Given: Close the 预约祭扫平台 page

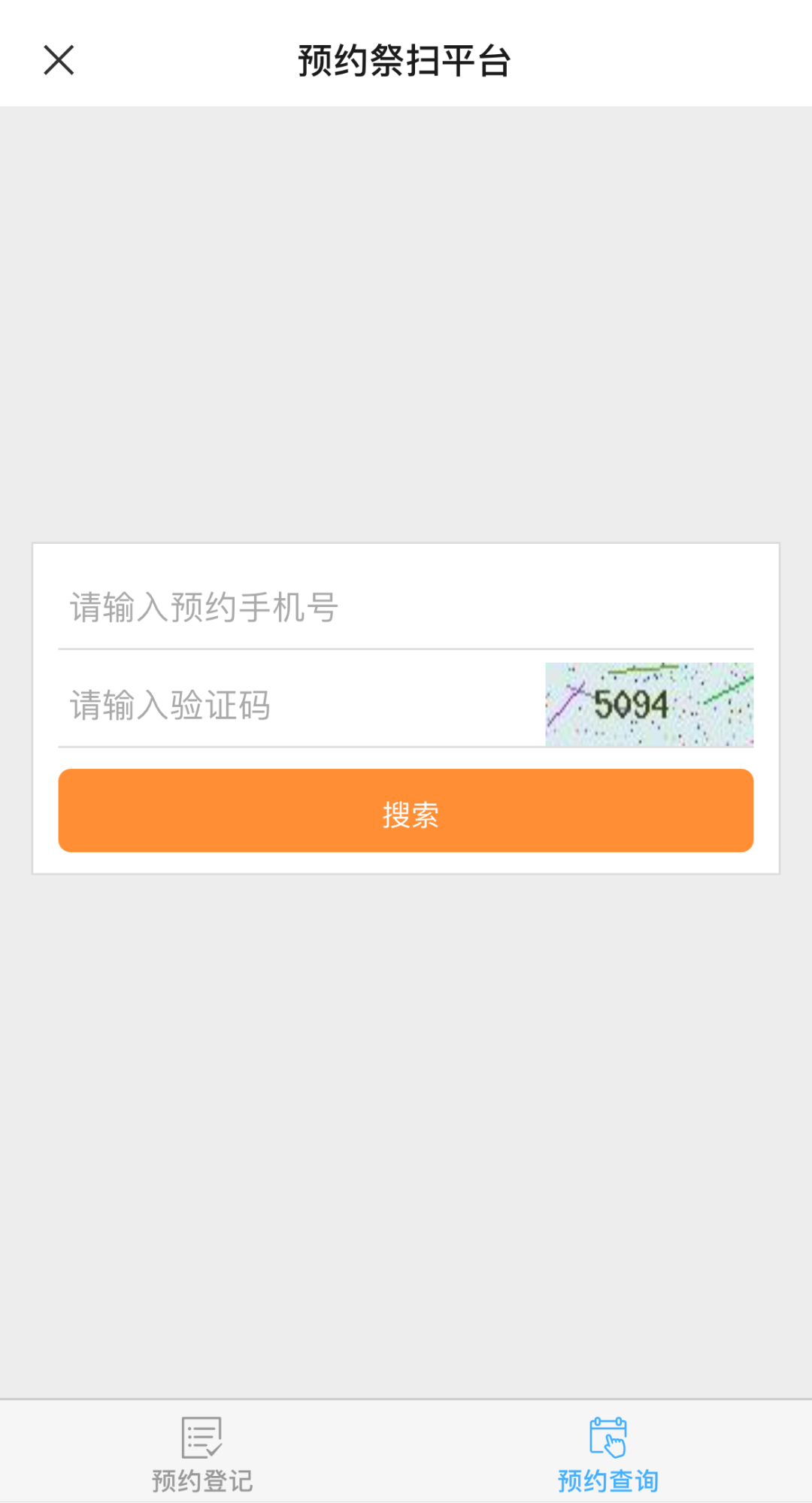Looking at the screenshot, I should pyautogui.click(x=59, y=60).
